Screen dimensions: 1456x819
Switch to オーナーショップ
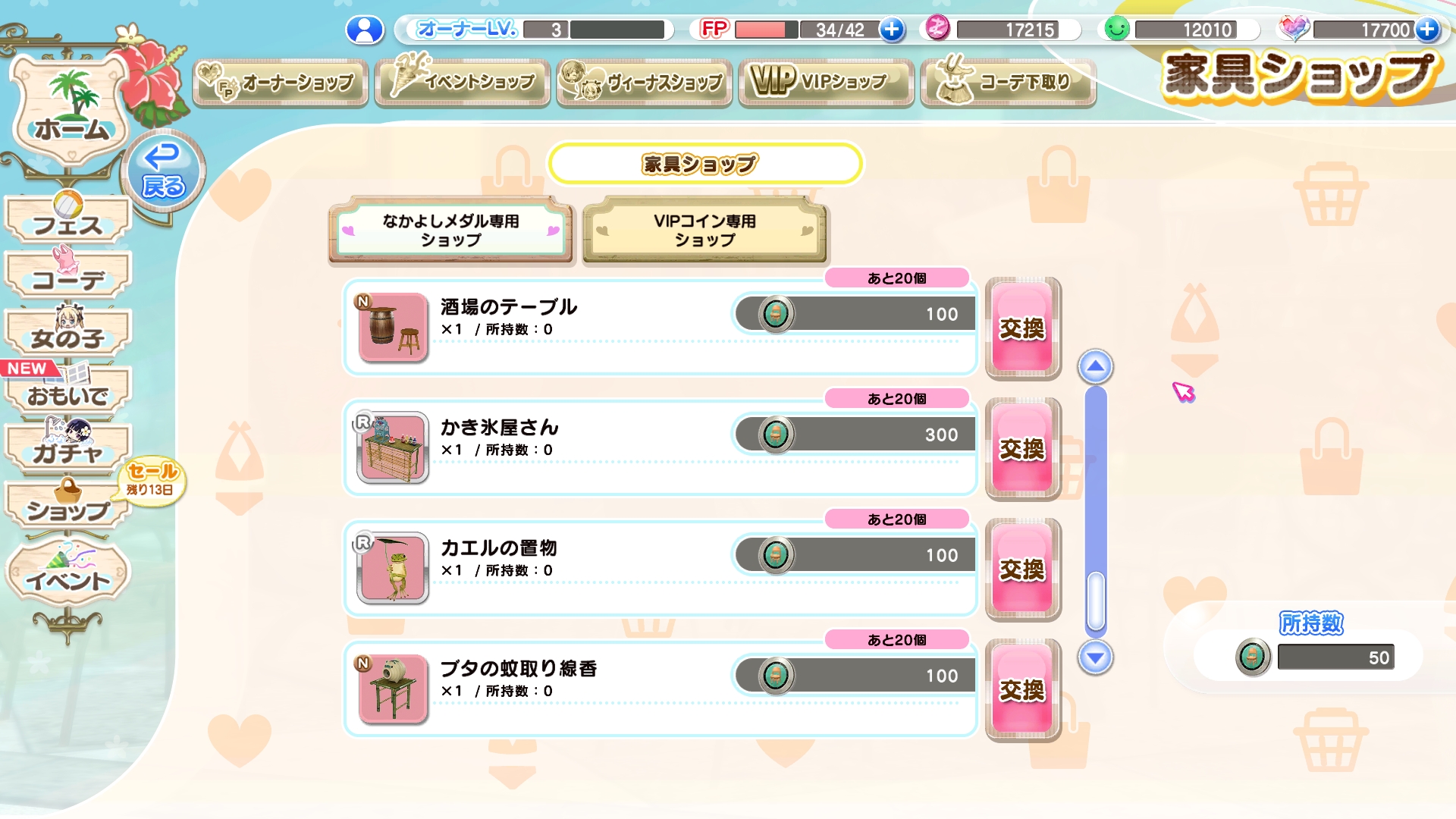(x=281, y=82)
